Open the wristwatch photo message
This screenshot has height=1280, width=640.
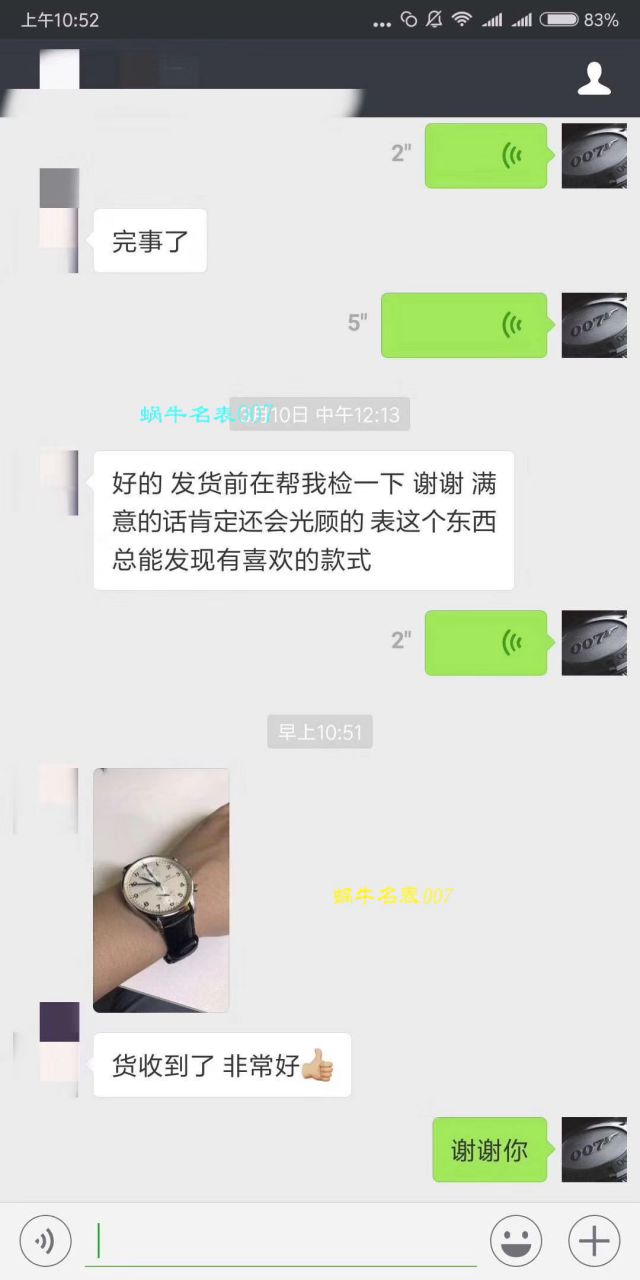[x=161, y=890]
